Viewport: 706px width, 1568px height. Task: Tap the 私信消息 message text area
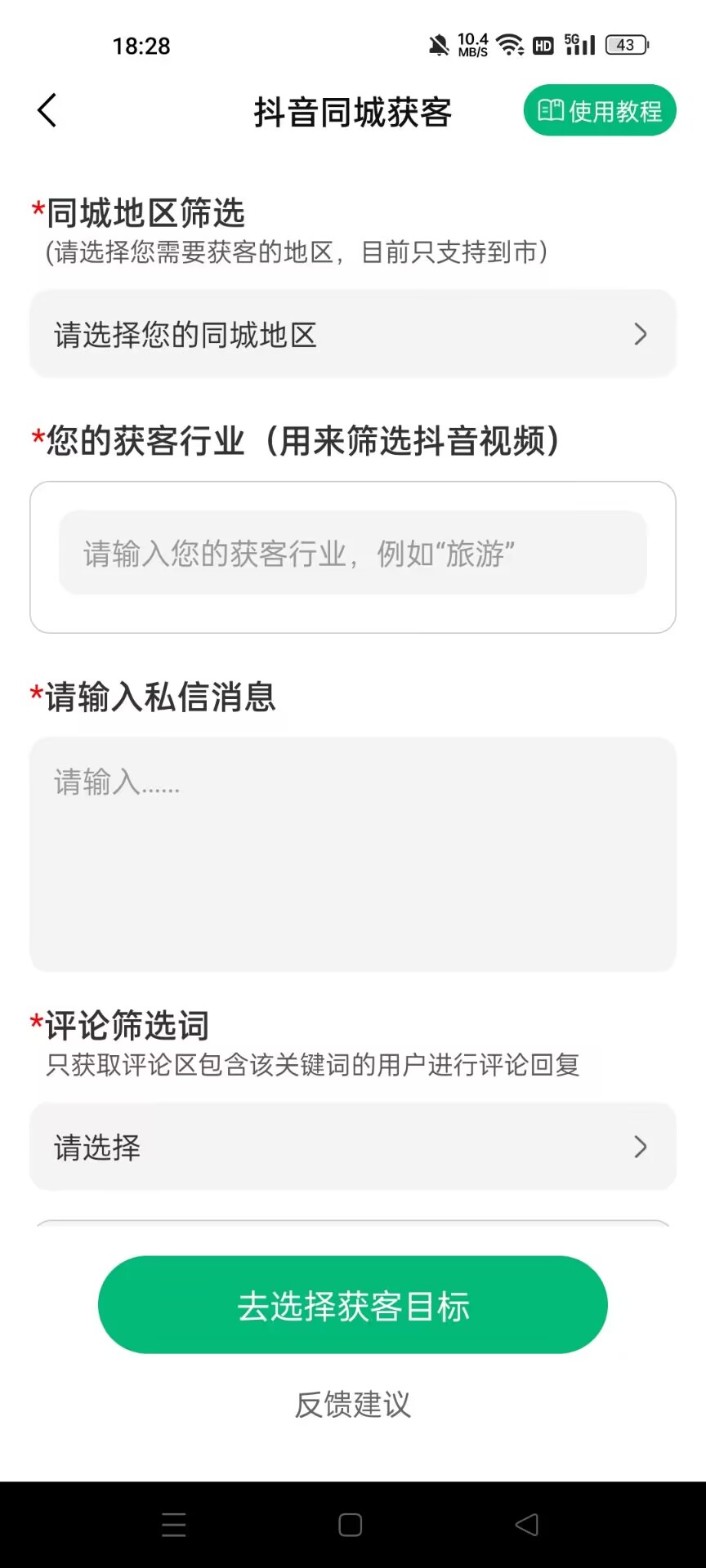352,849
